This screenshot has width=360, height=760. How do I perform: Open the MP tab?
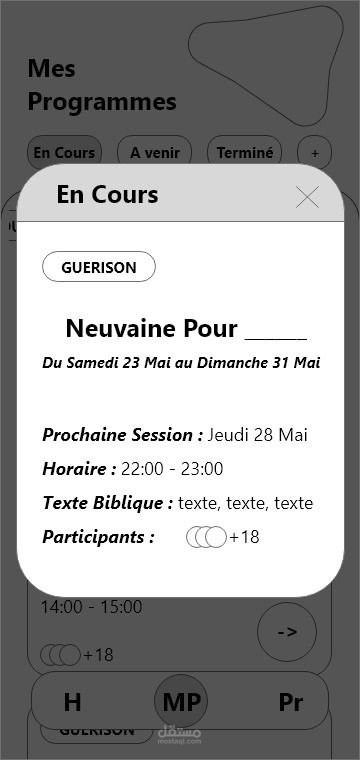pyautogui.click(x=181, y=701)
